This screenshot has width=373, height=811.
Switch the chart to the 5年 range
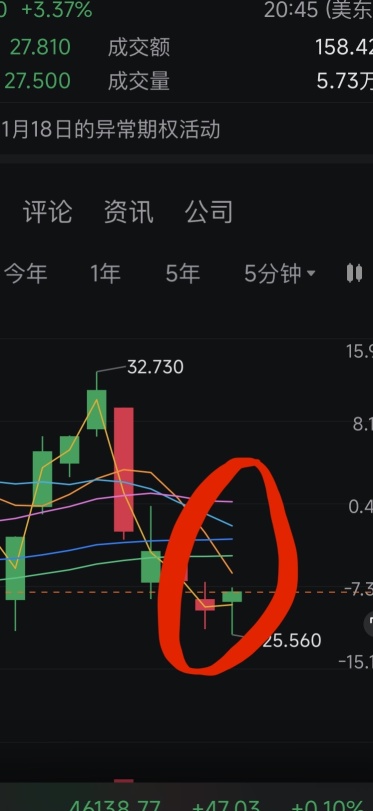183,273
